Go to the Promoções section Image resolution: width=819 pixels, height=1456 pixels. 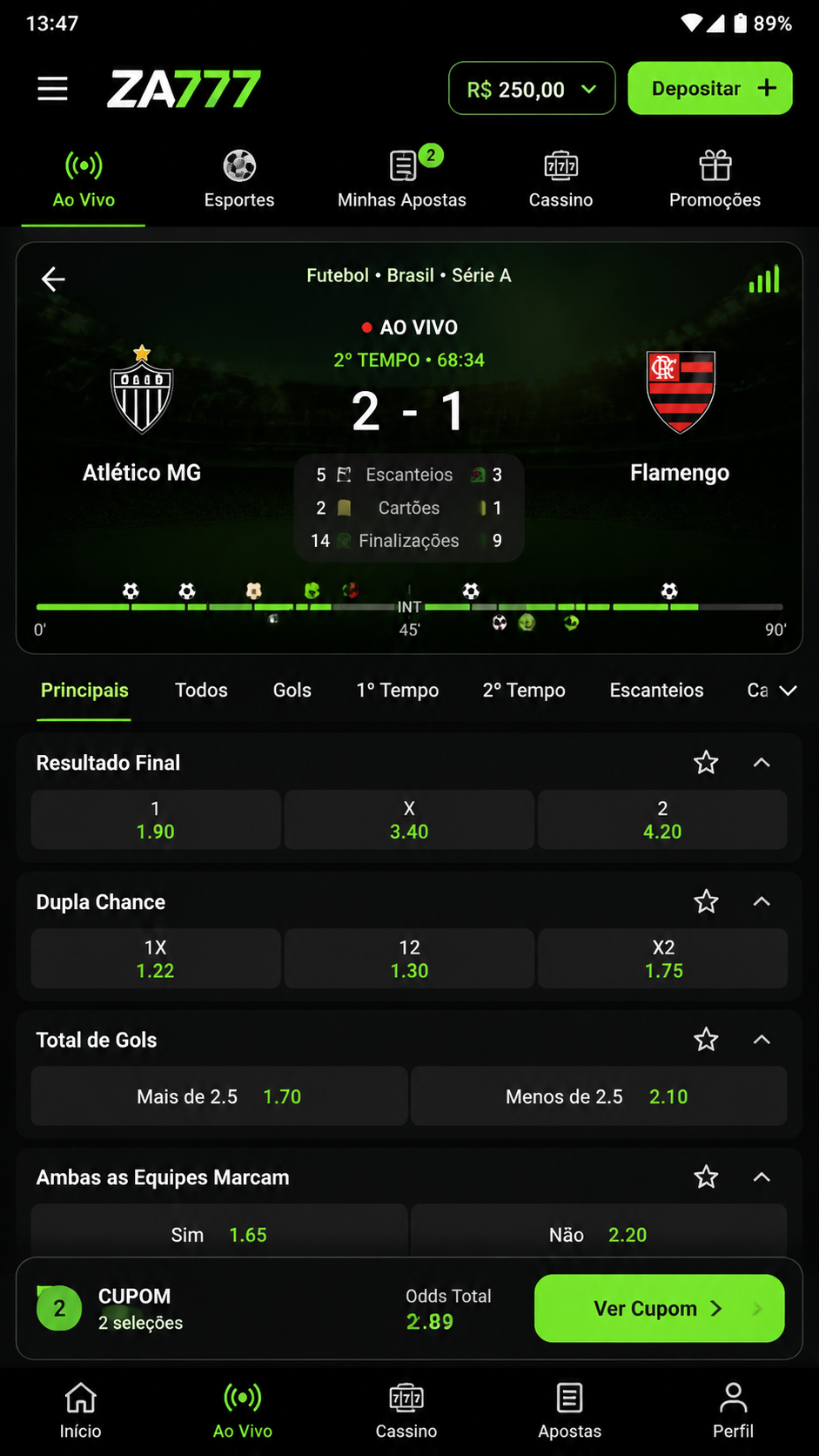click(x=715, y=180)
